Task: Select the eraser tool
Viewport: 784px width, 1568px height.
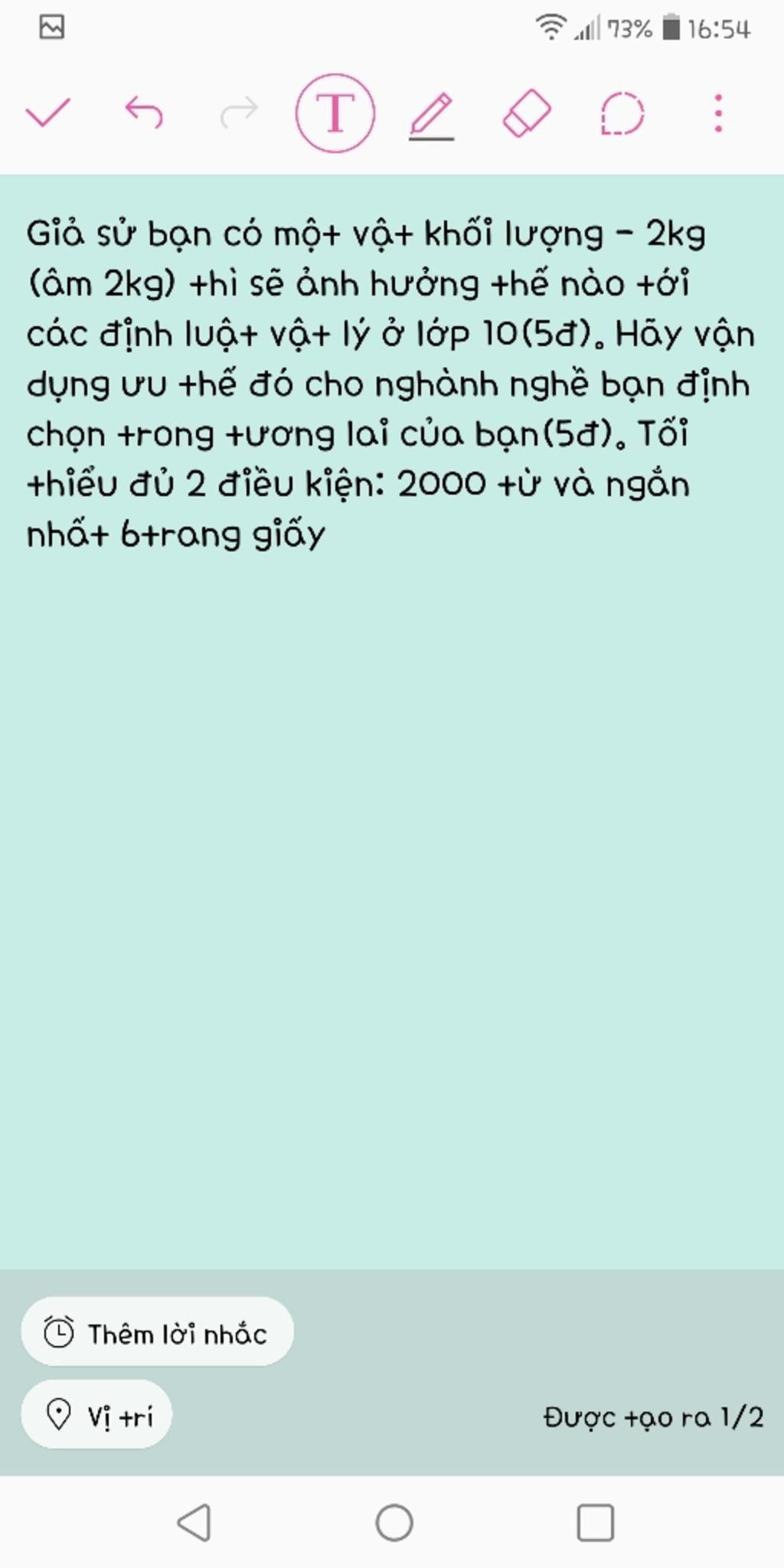Action: pyautogui.click(x=527, y=113)
